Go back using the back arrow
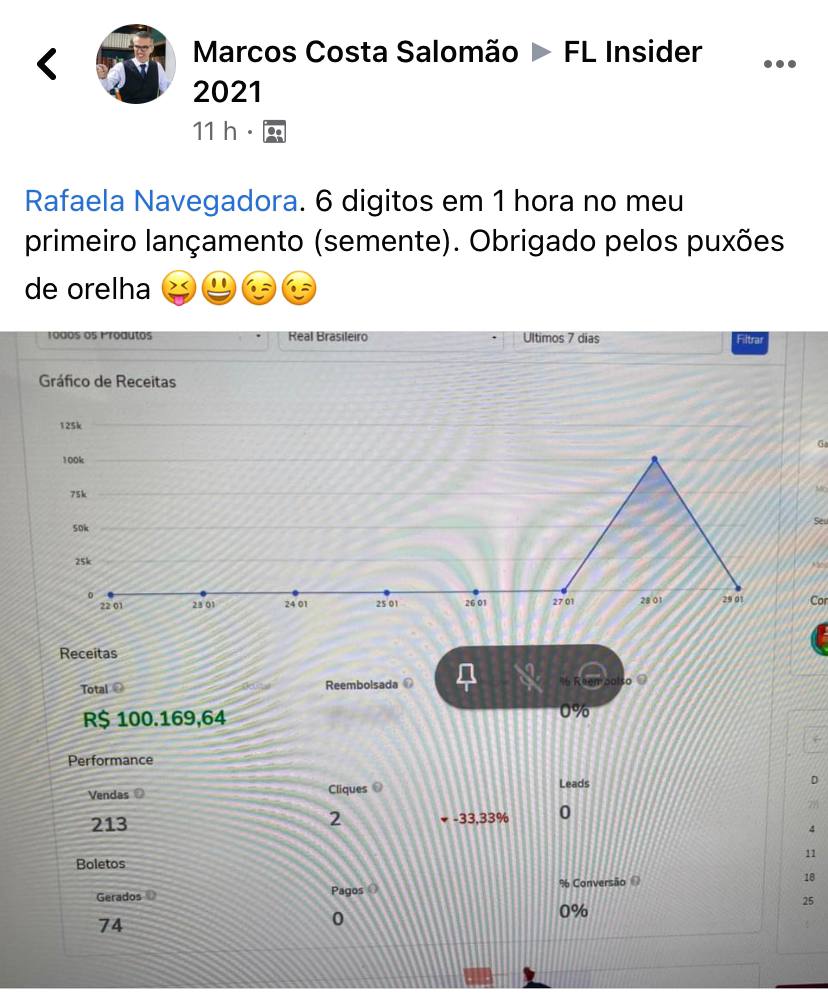This screenshot has width=828, height=994. [x=47, y=64]
